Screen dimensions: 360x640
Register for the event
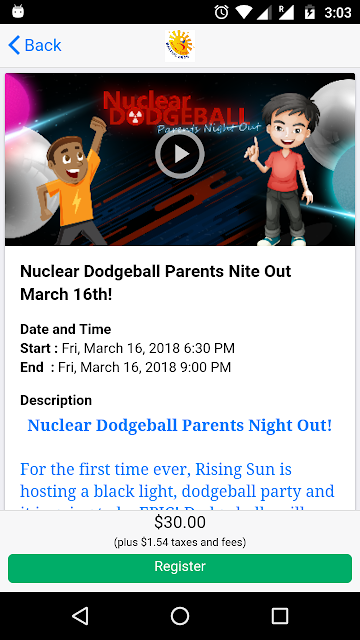[x=180, y=568]
